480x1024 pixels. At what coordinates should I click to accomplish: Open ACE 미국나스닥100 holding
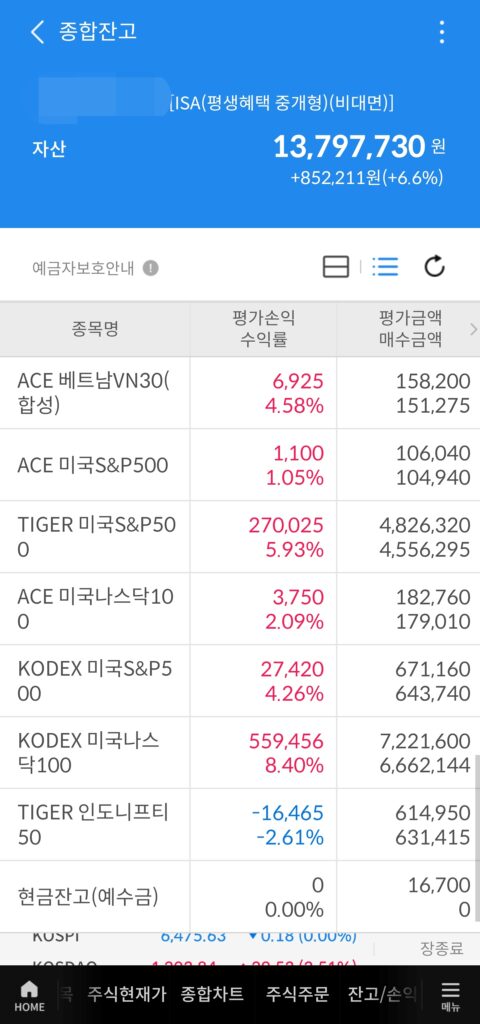coord(240,609)
